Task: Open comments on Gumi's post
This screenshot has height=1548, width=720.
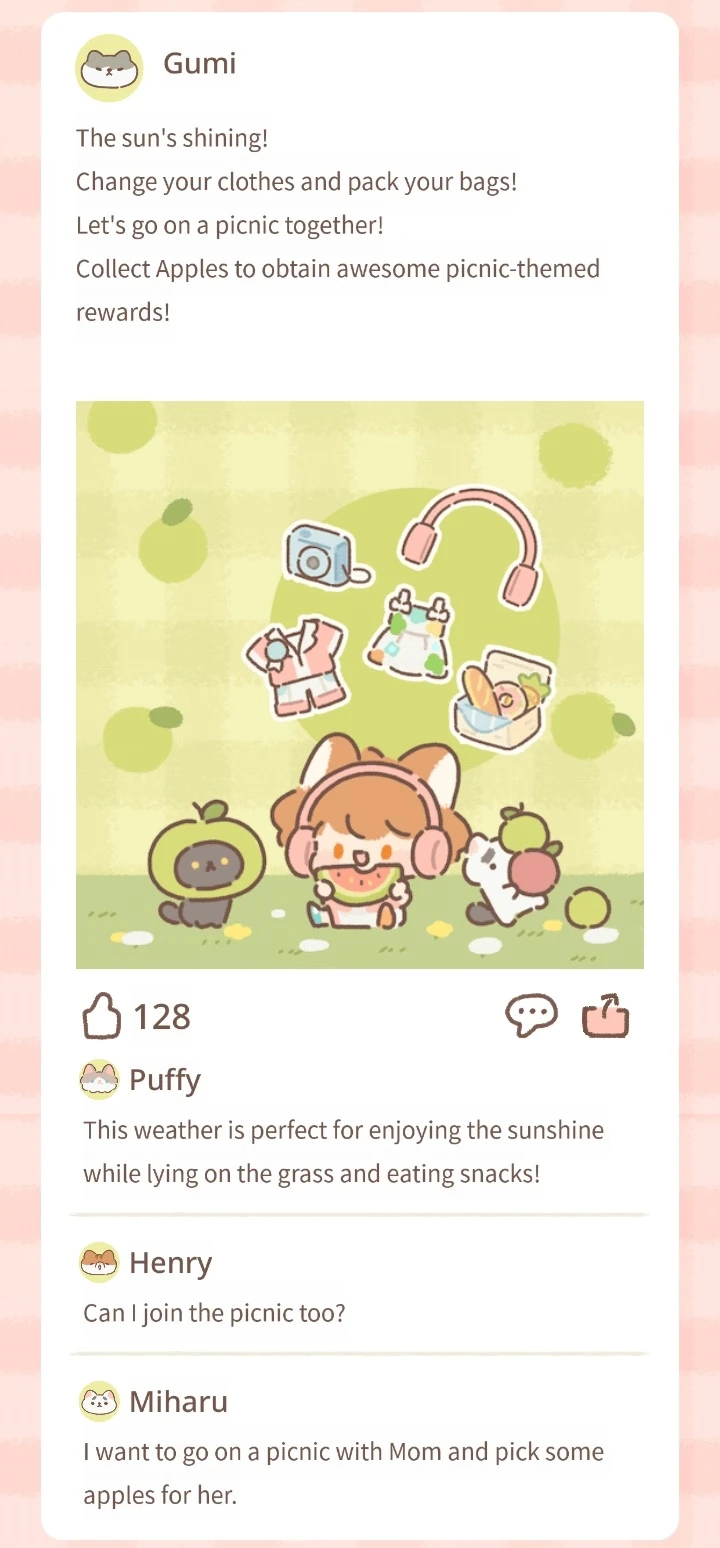Action: 530,1017
